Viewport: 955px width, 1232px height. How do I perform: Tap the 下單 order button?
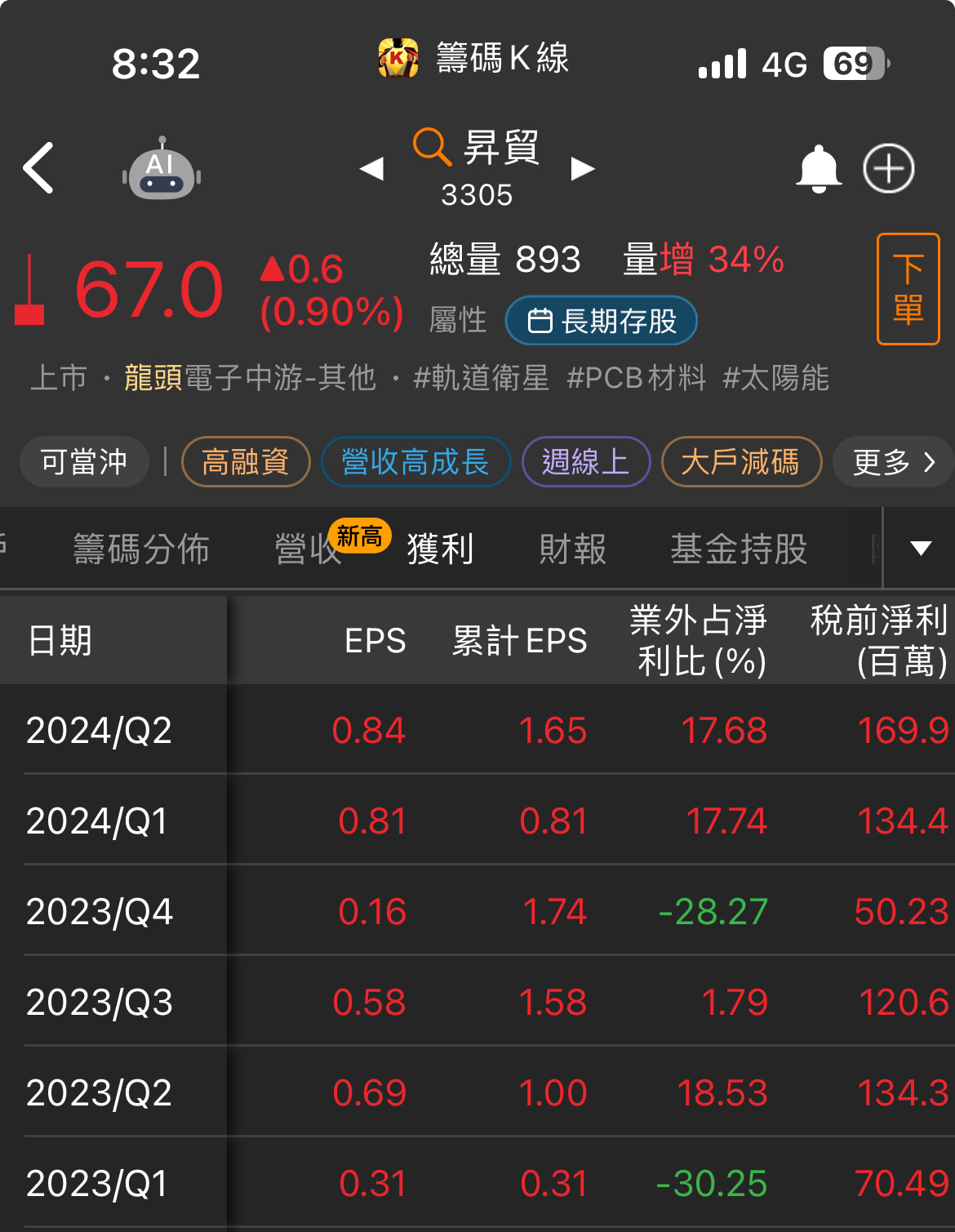908,289
